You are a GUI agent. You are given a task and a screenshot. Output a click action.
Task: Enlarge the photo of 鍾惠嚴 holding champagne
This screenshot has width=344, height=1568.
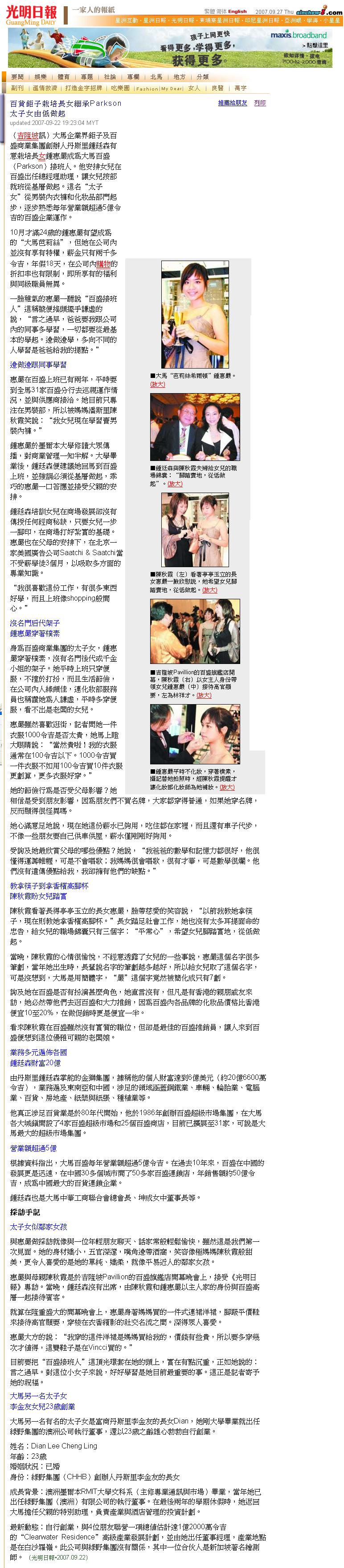pyautogui.click(x=158, y=385)
